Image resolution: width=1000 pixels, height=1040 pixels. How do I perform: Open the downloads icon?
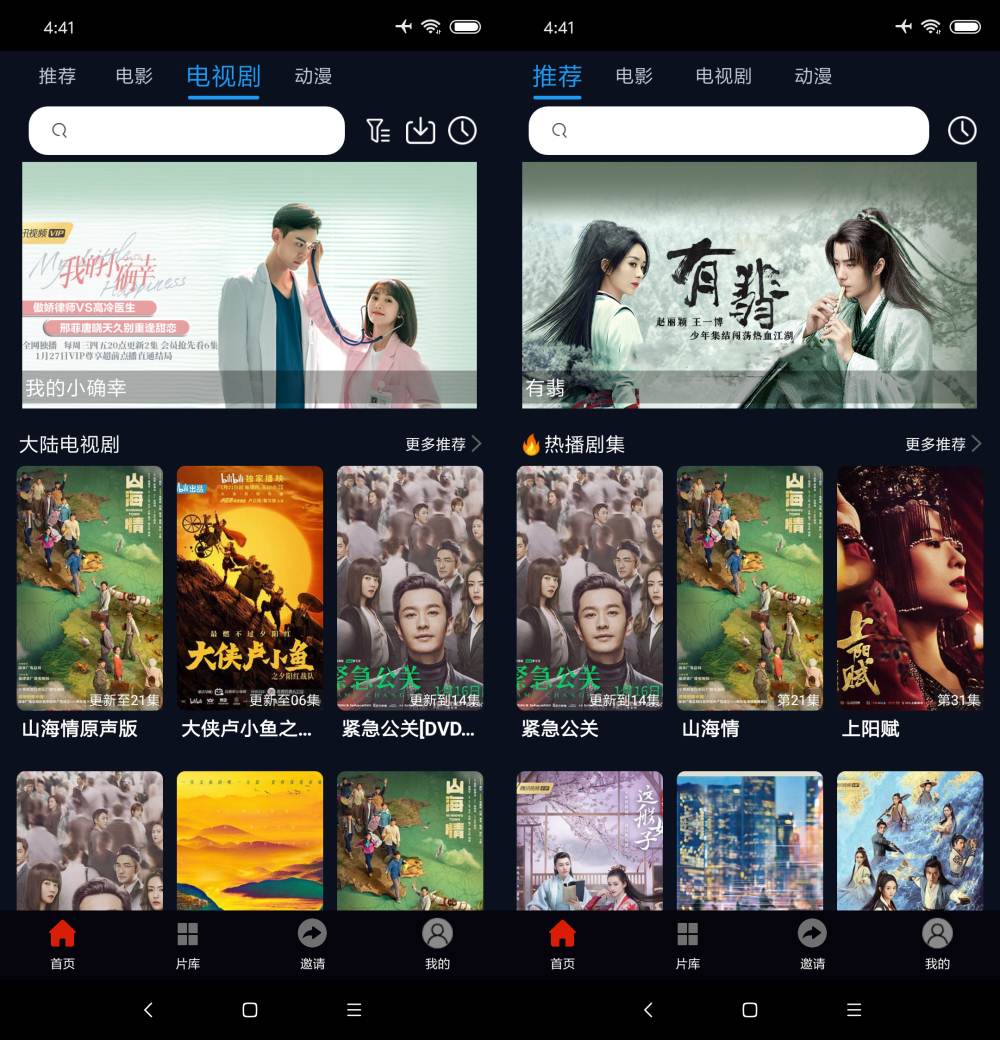click(420, 131)
